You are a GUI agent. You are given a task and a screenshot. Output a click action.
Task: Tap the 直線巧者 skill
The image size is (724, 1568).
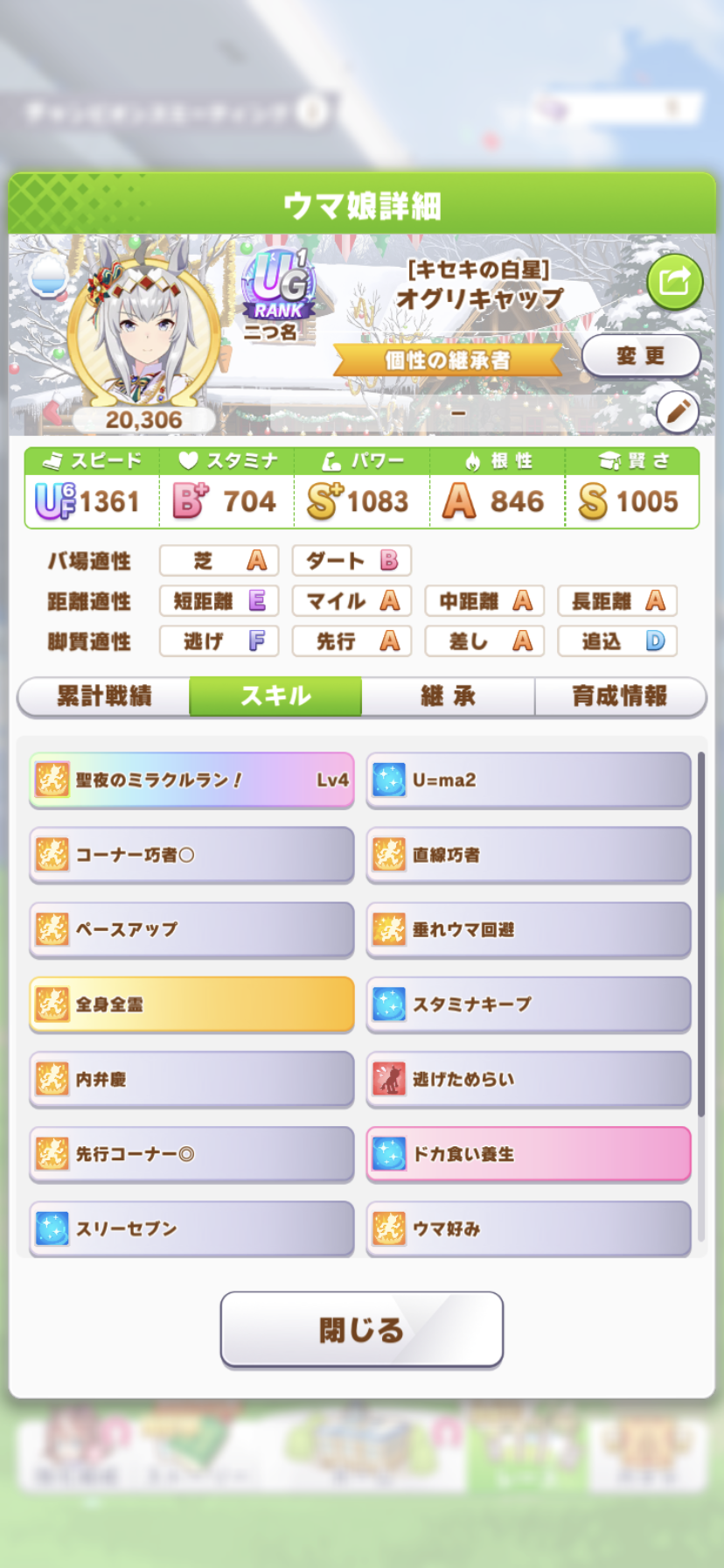[528, 855]
